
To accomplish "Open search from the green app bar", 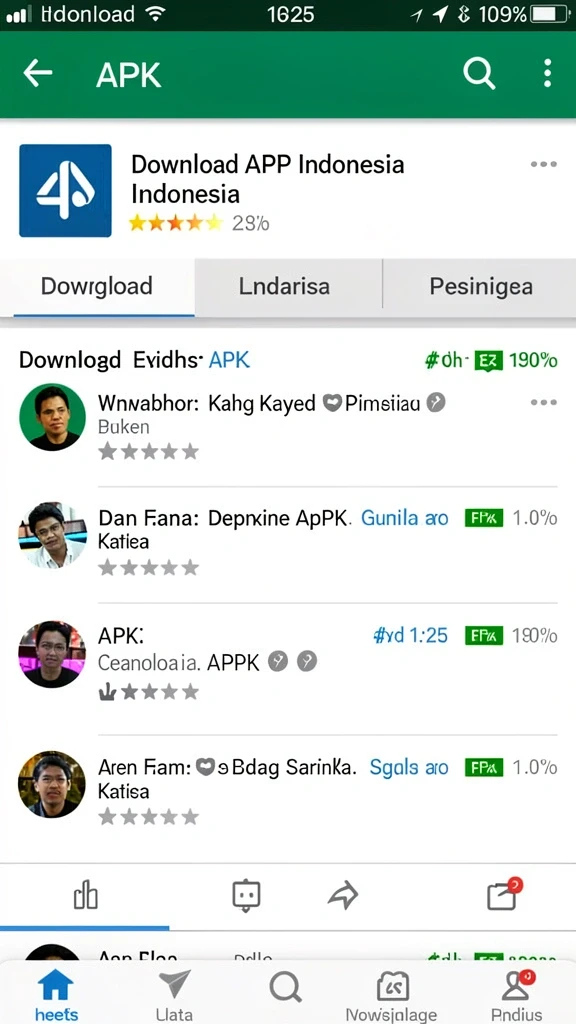I will point(479,73).
